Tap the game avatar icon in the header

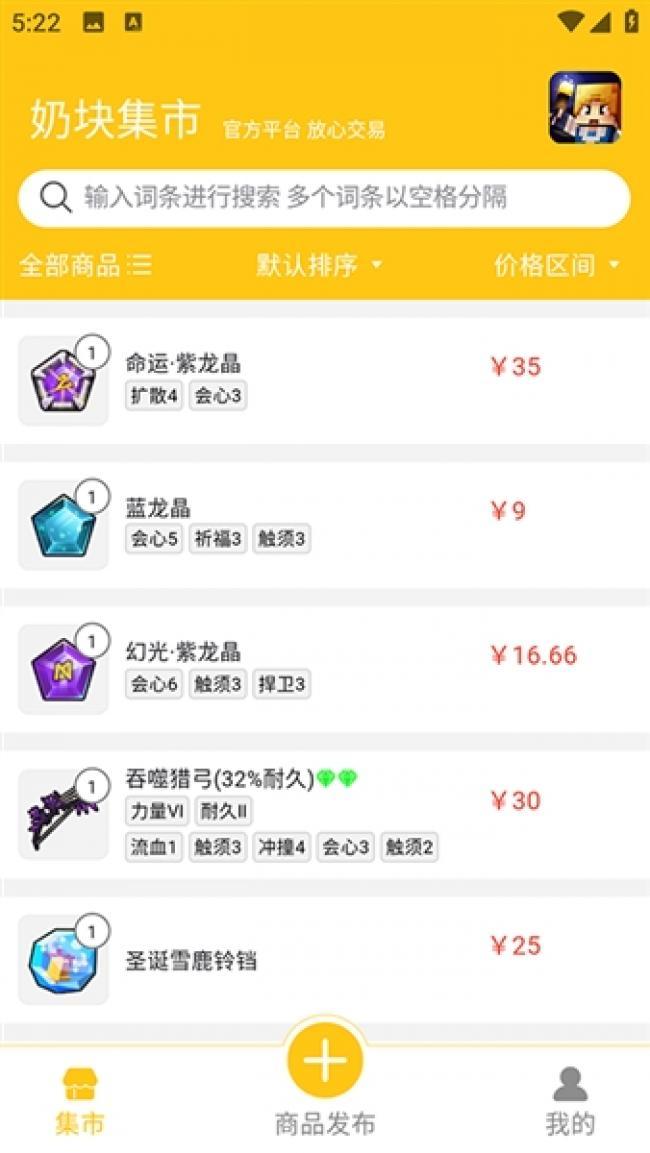[x=585, y=107]
